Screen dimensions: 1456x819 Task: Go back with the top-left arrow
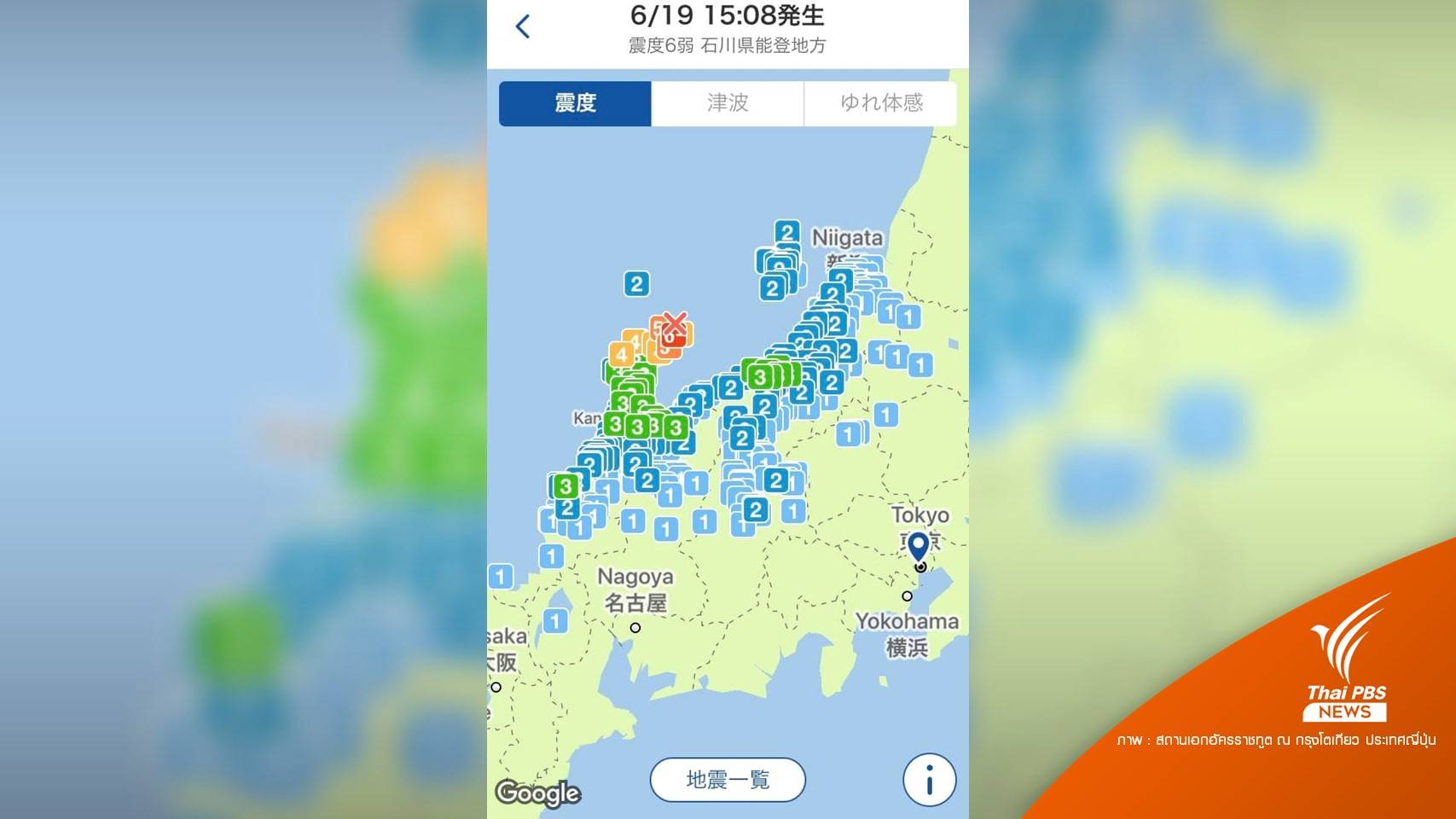coord(523,26)
